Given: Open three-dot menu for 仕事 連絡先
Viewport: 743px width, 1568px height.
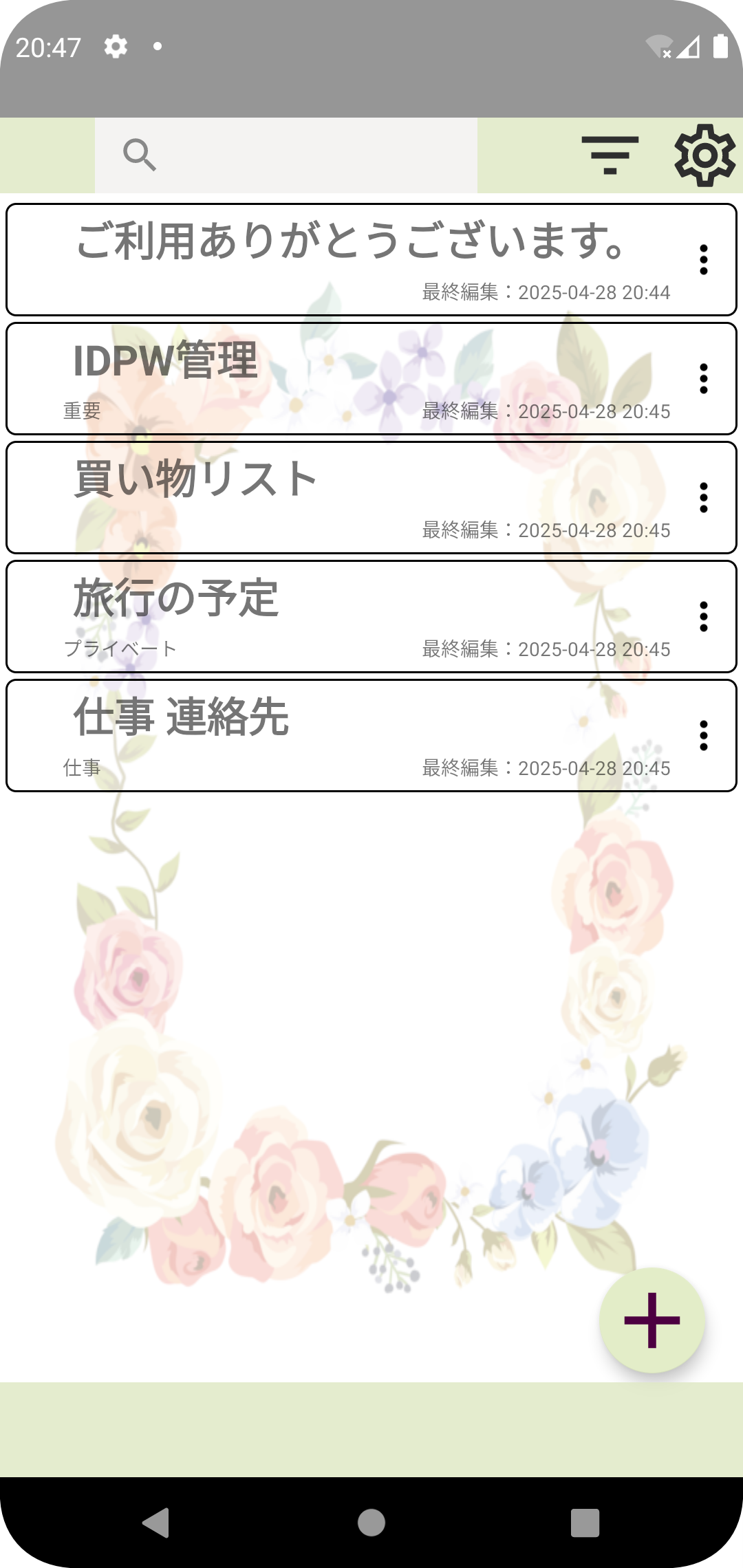Looking at the screenshot, I should click(x=703, y=736).
